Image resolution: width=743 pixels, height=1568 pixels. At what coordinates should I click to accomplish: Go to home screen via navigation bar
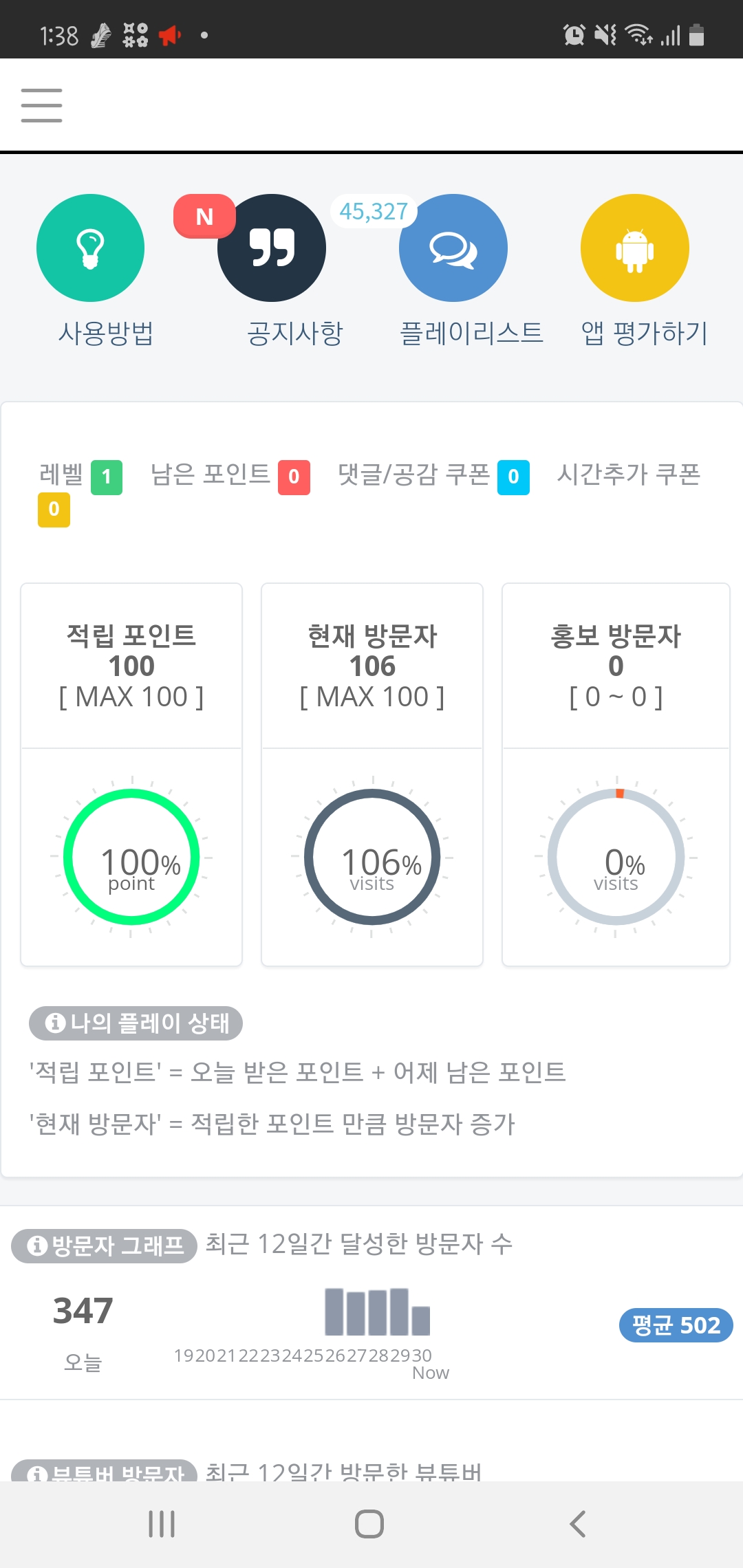pos(369,1524)
